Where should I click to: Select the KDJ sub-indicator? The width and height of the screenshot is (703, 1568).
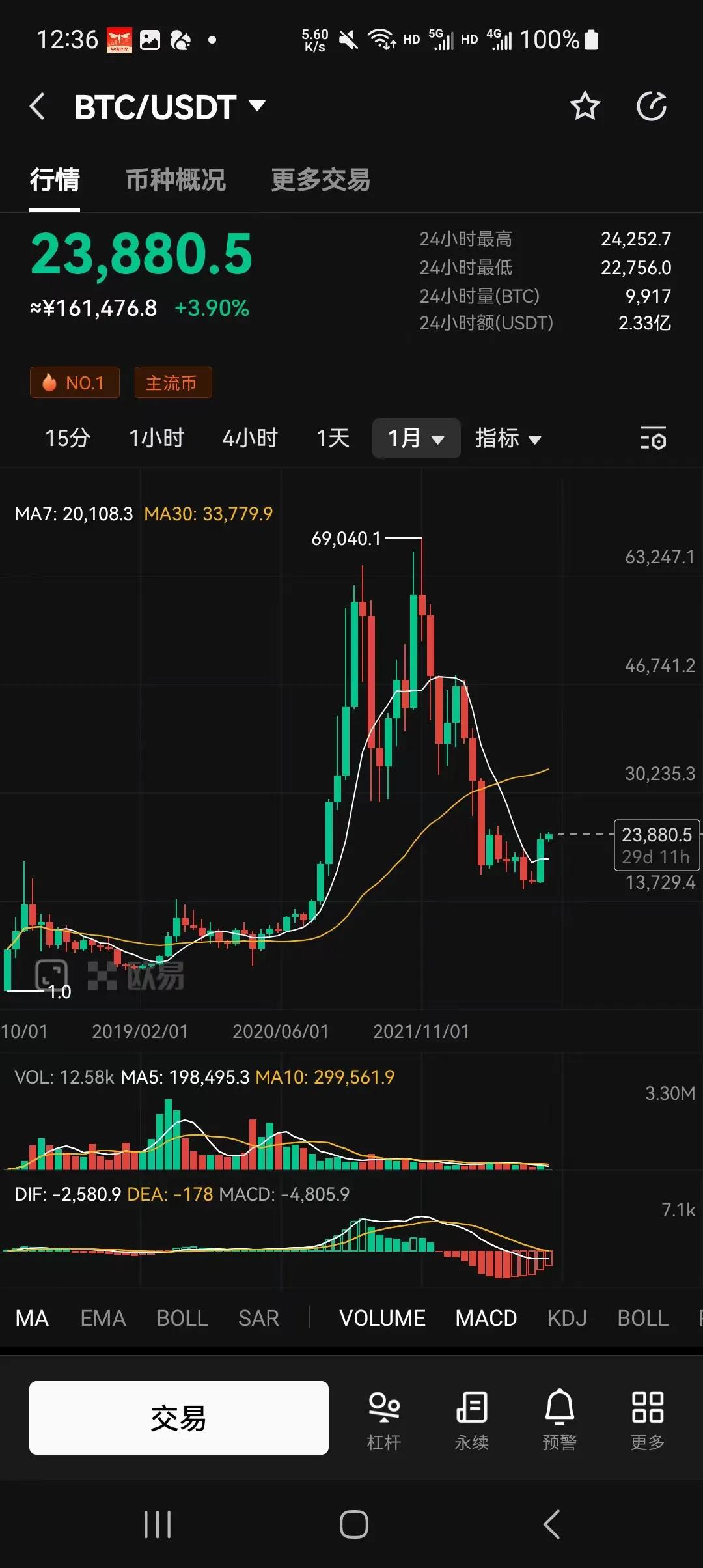click(567, 1318)
